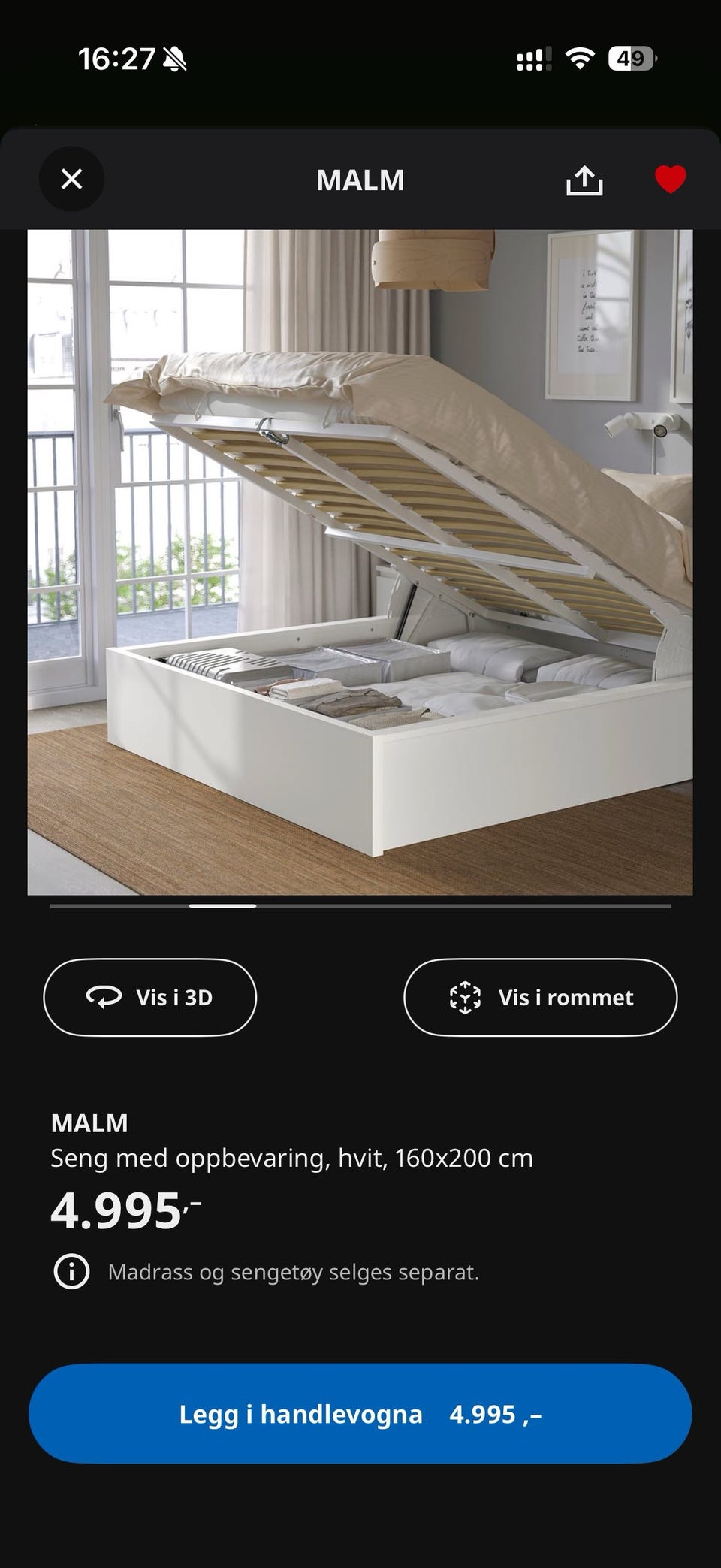Screen dimensions: 721x1568
Task: Tap the image carousel progress bar
Action: (x=360, y=906)
